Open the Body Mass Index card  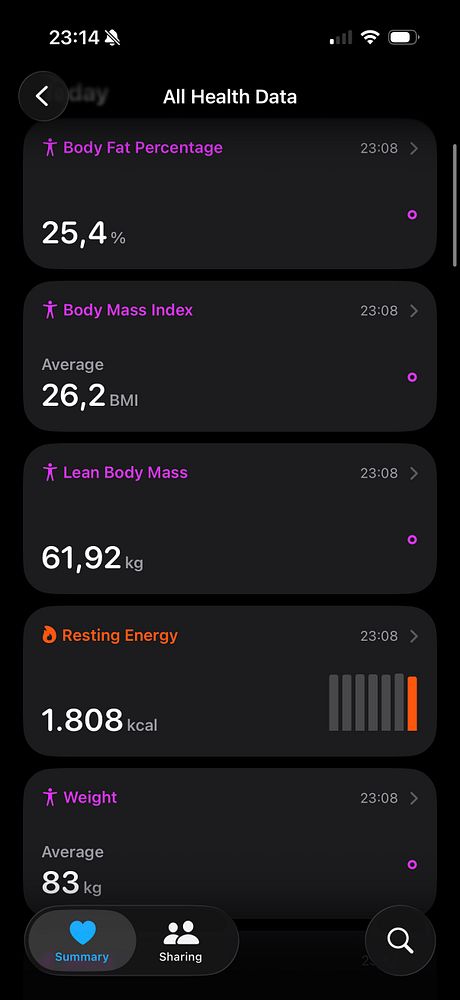point(230,357)
